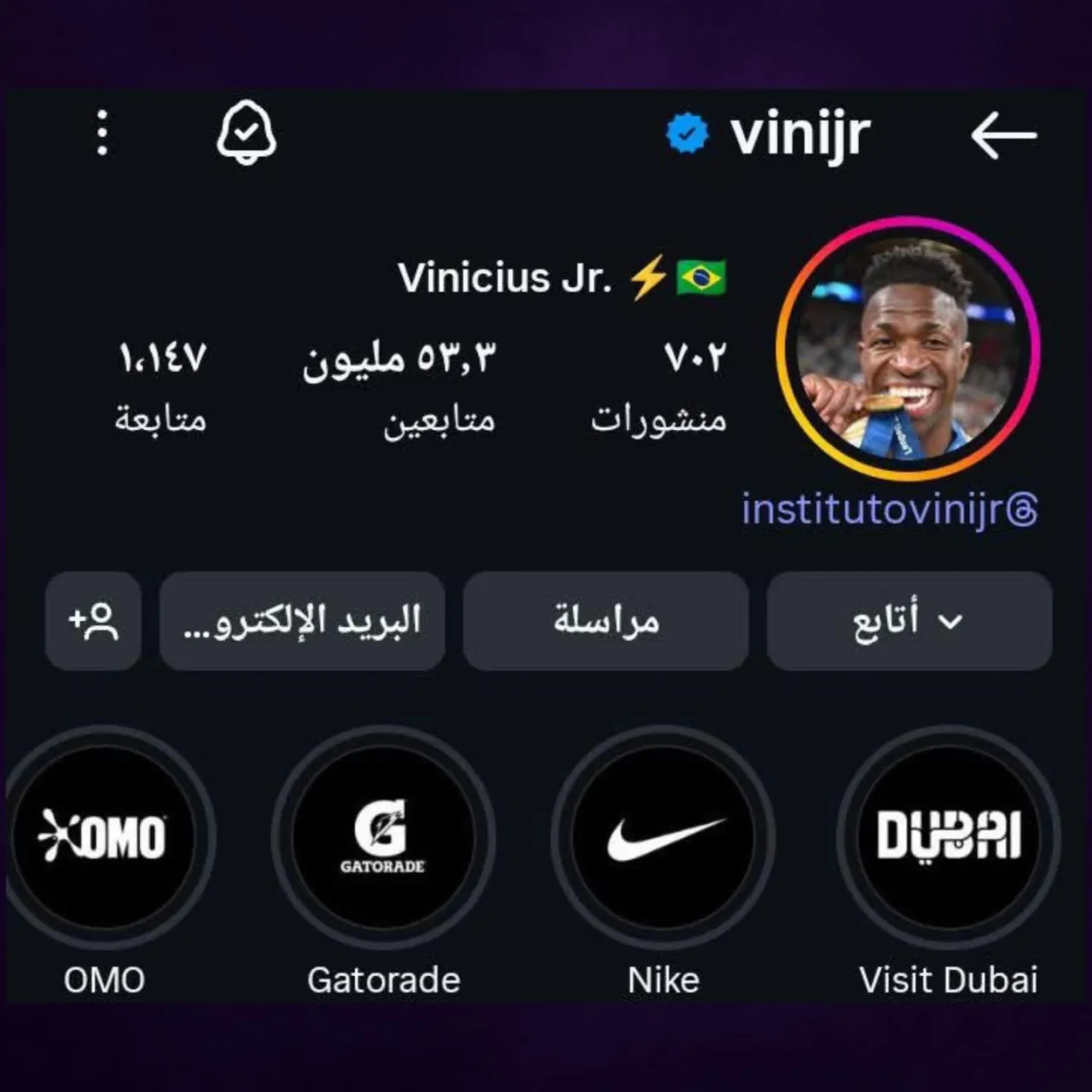Screen dimensions: 1092x1092
Task: View the Gatorade story highlight
Action: 383,836
